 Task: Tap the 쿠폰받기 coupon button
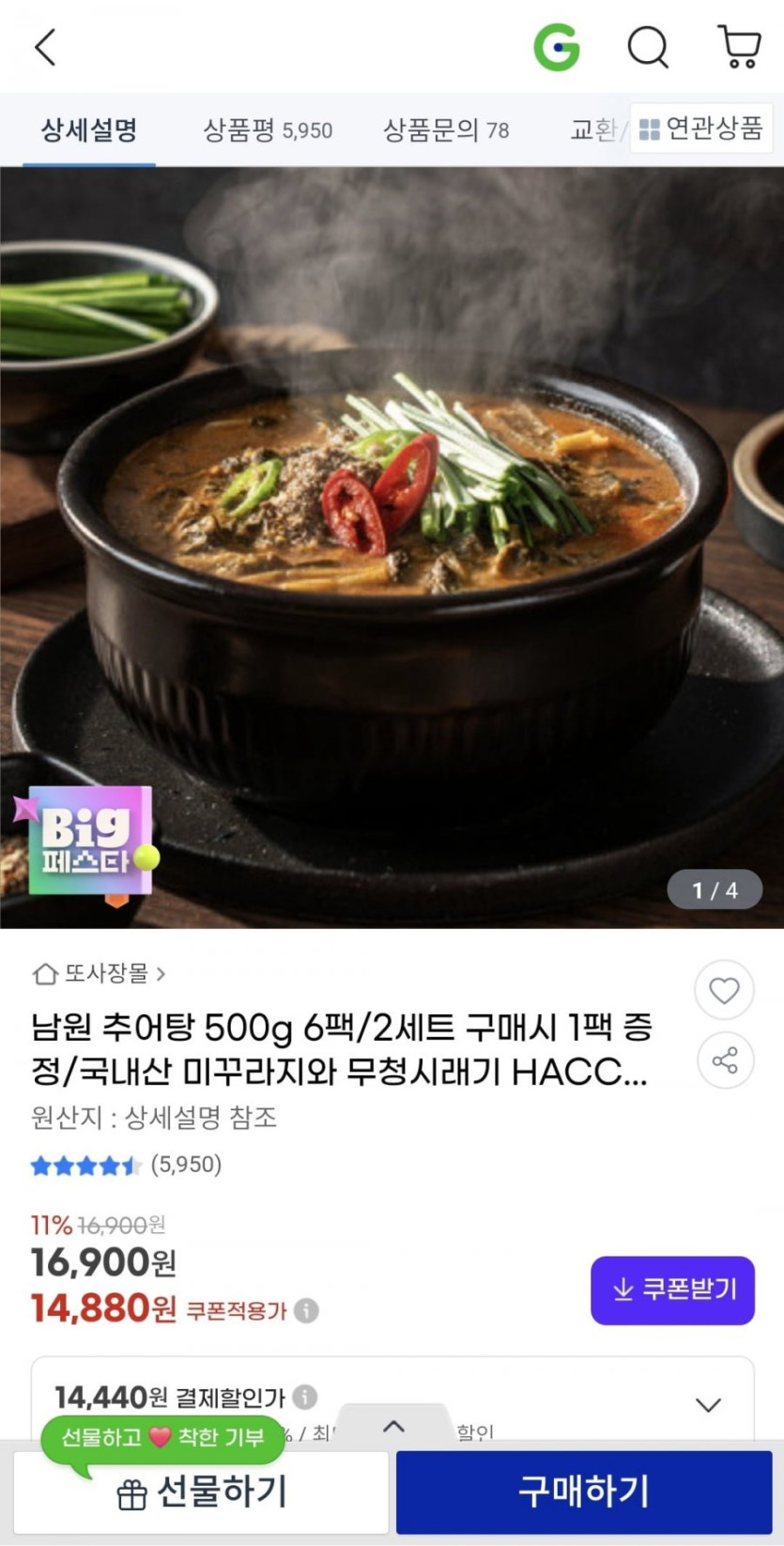[672, 1290]
